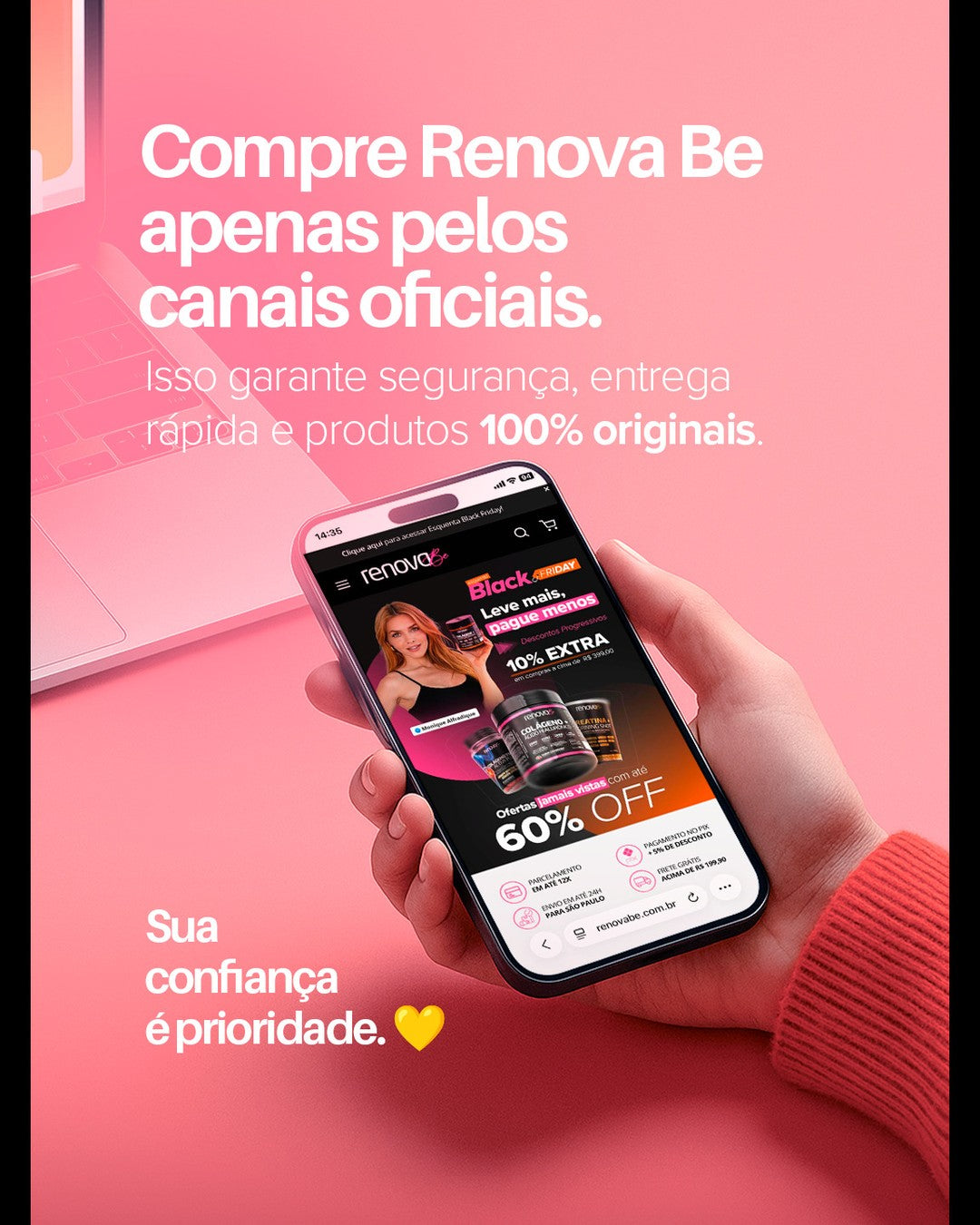Viewport: 980px width, 1225px height.
Task: Select the envio em 24h shipping icon
Action: click(525, 918)
